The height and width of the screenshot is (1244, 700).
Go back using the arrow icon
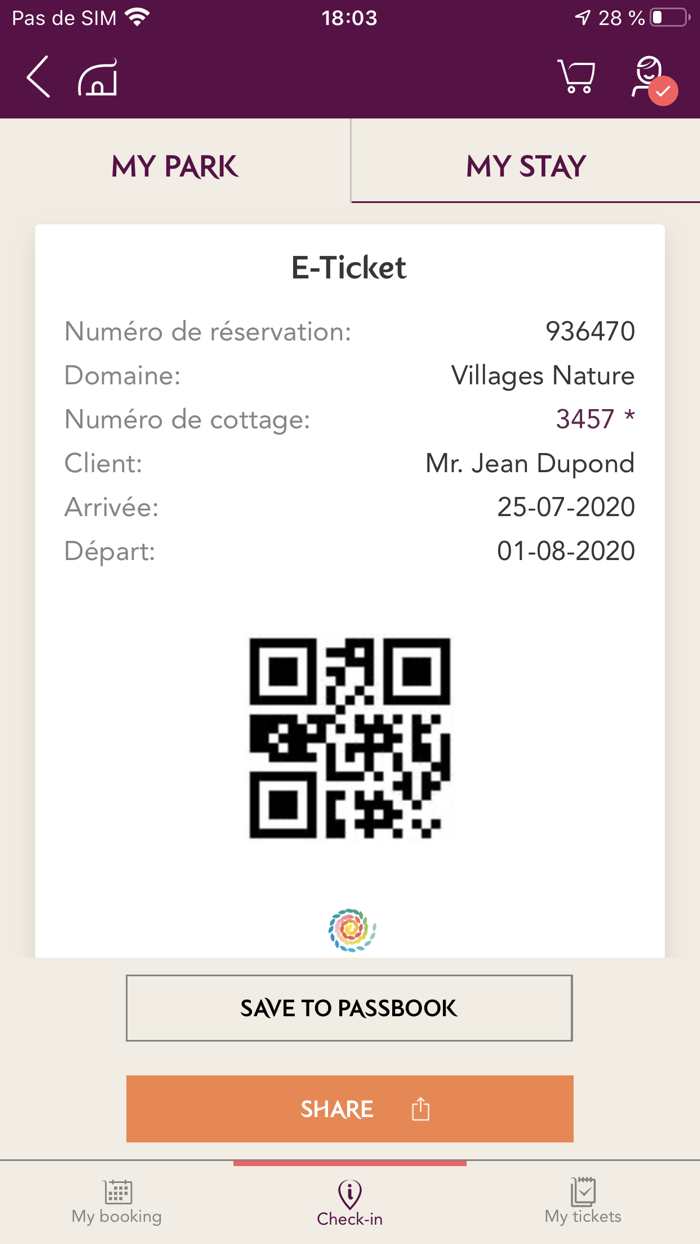click(x=38, y=77)
